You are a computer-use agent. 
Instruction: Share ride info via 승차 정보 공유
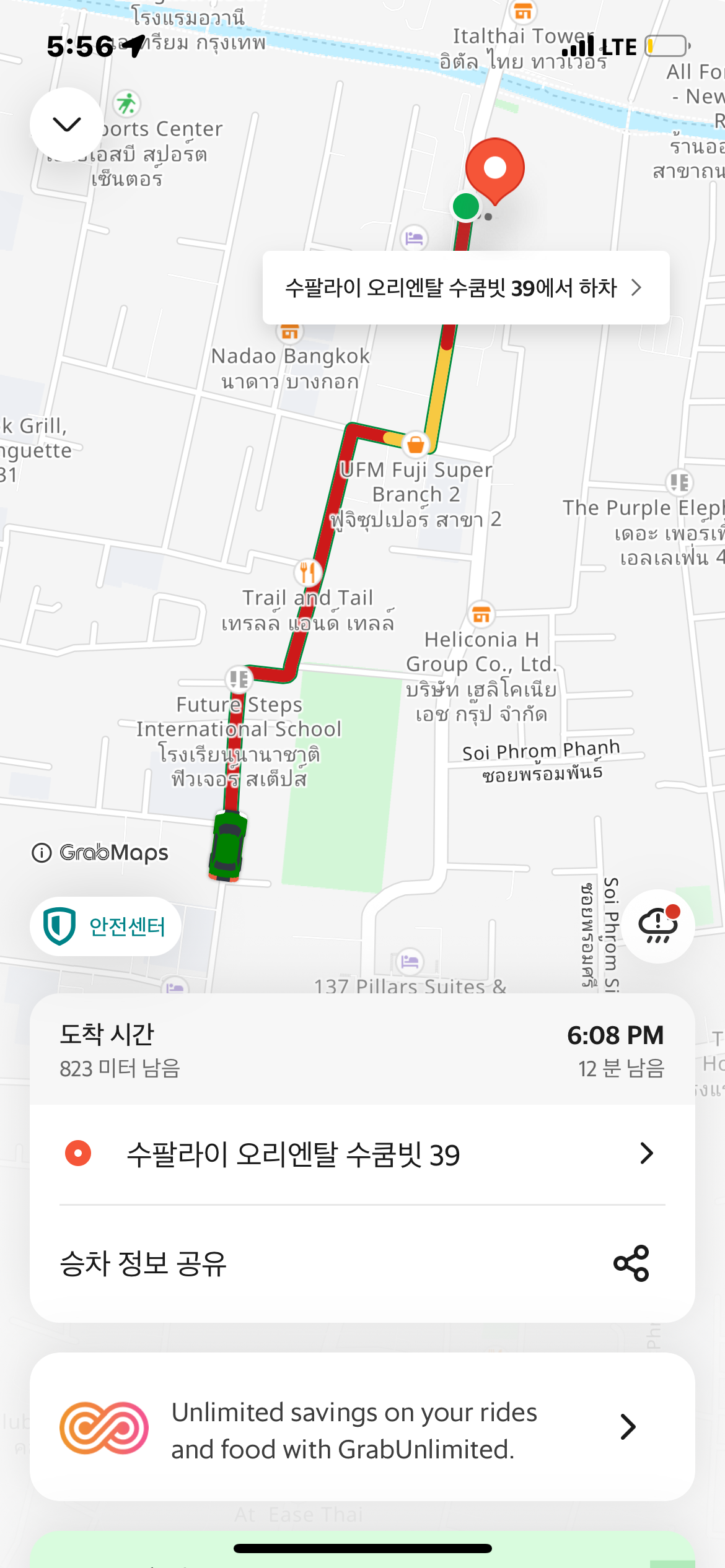tap(362, 1263)
